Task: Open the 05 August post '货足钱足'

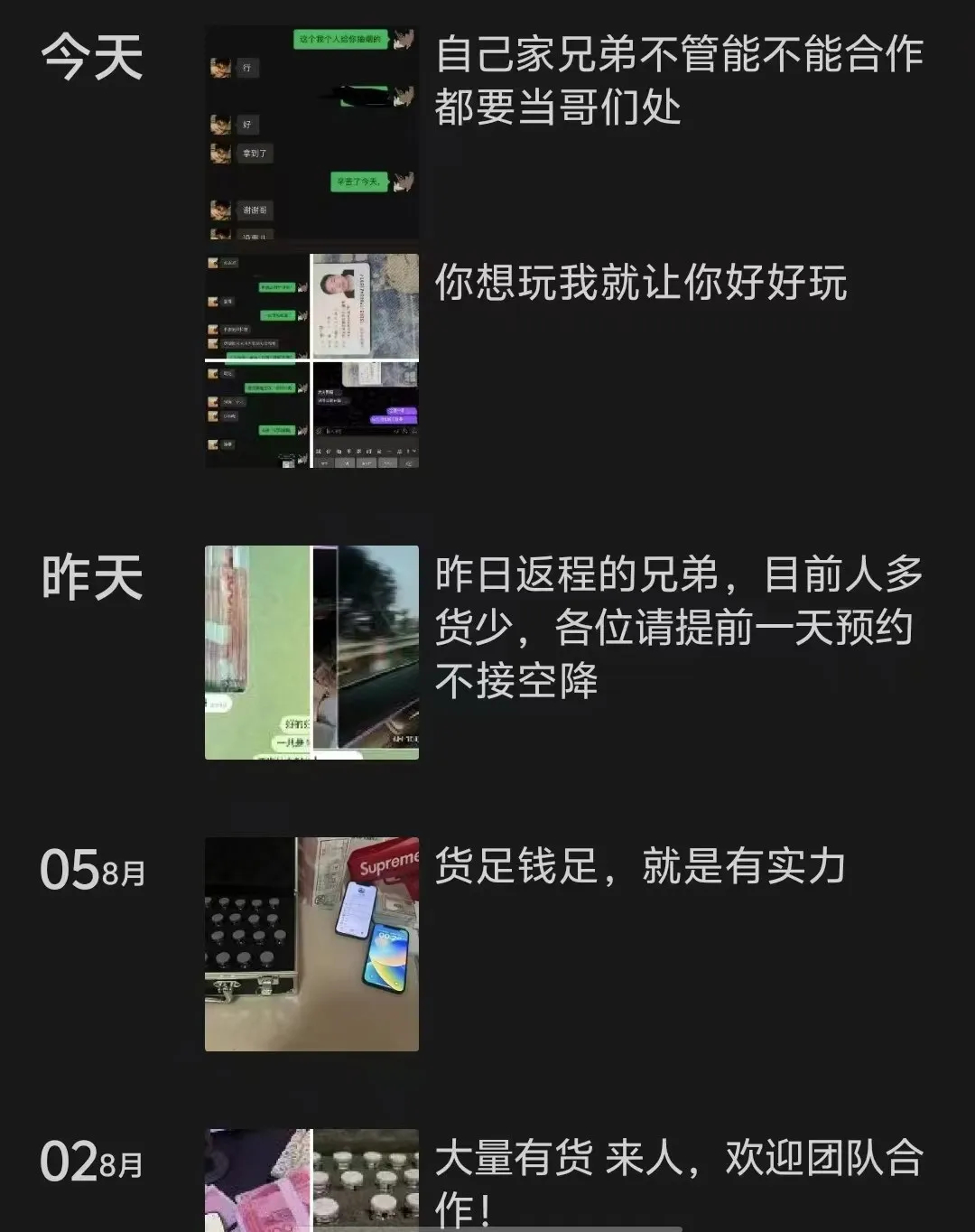Action: [311, 944]
